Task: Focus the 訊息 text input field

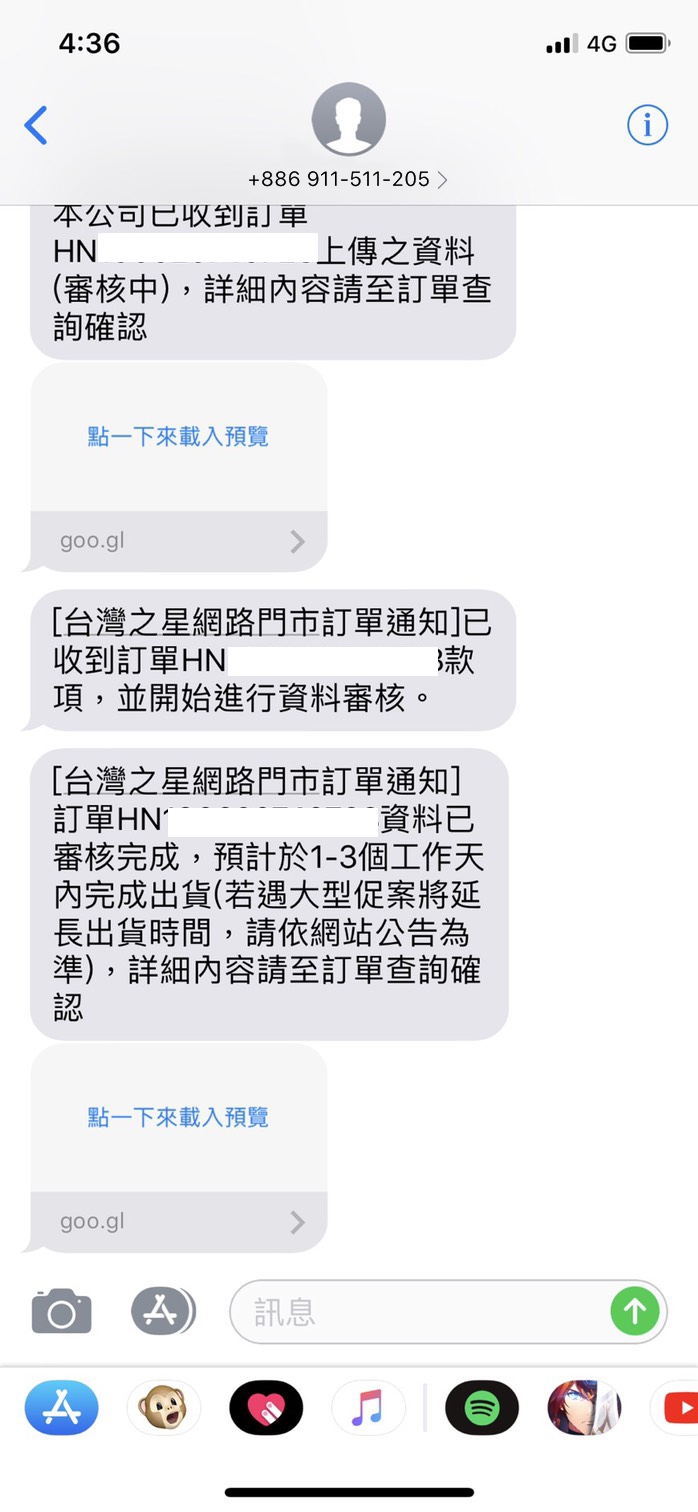Action: point(420,1311)
